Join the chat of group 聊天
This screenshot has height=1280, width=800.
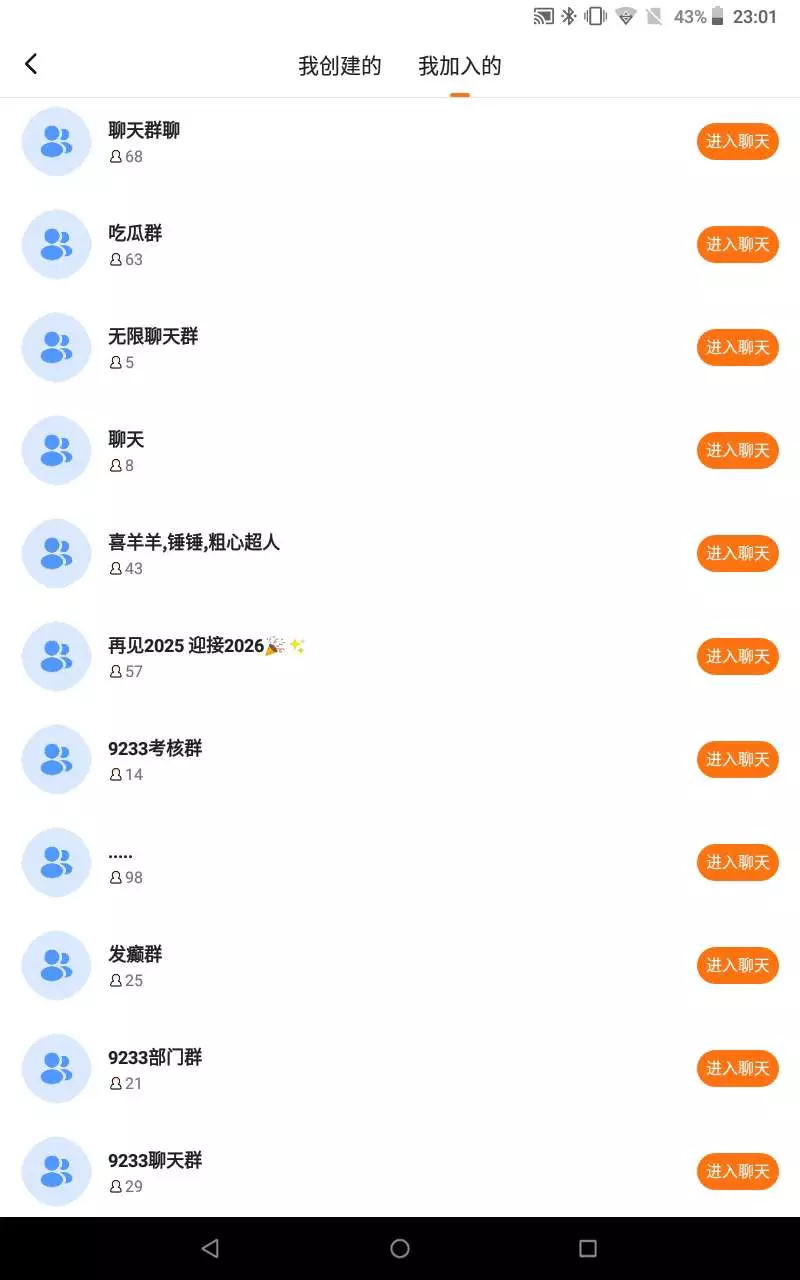[738, 450]
